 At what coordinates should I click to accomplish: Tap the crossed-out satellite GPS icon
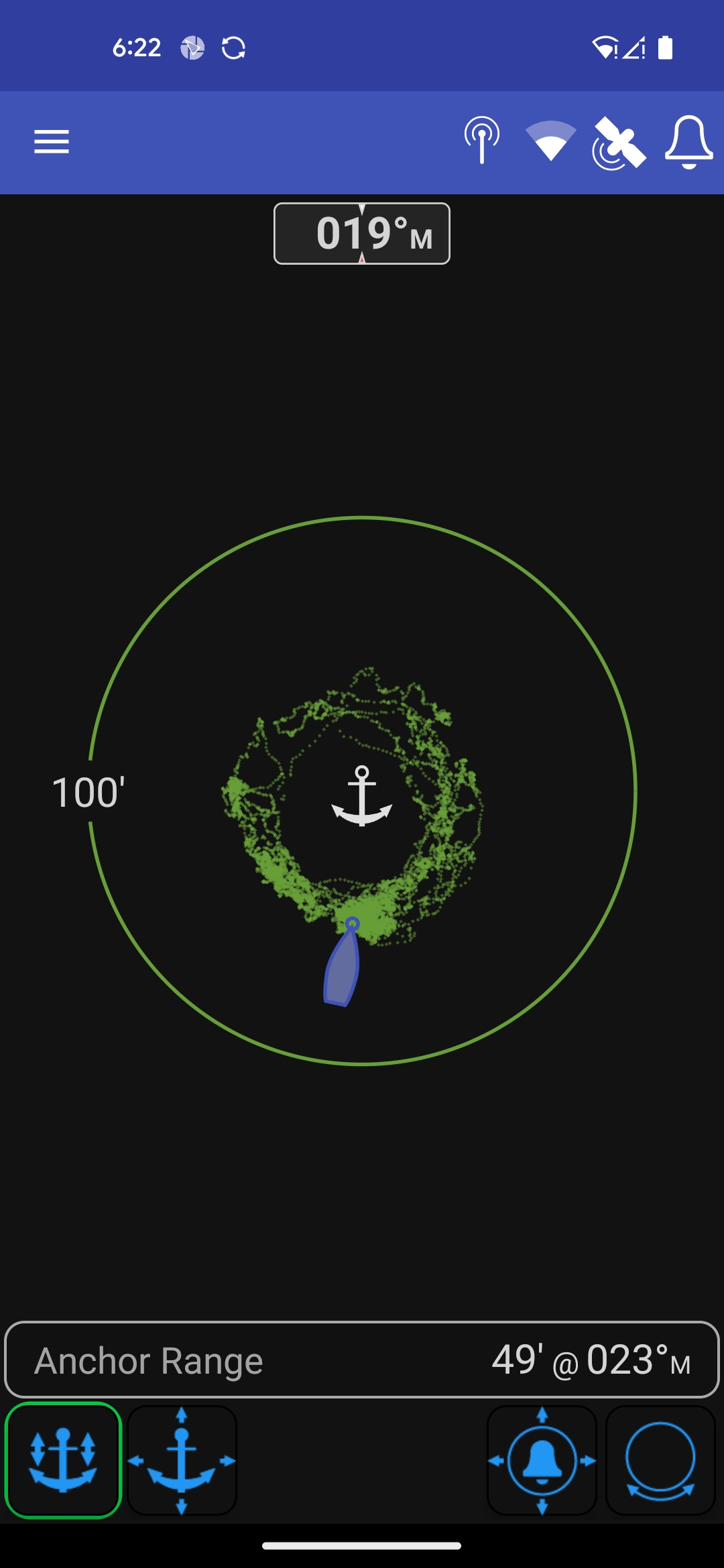[x=619, y=143]
